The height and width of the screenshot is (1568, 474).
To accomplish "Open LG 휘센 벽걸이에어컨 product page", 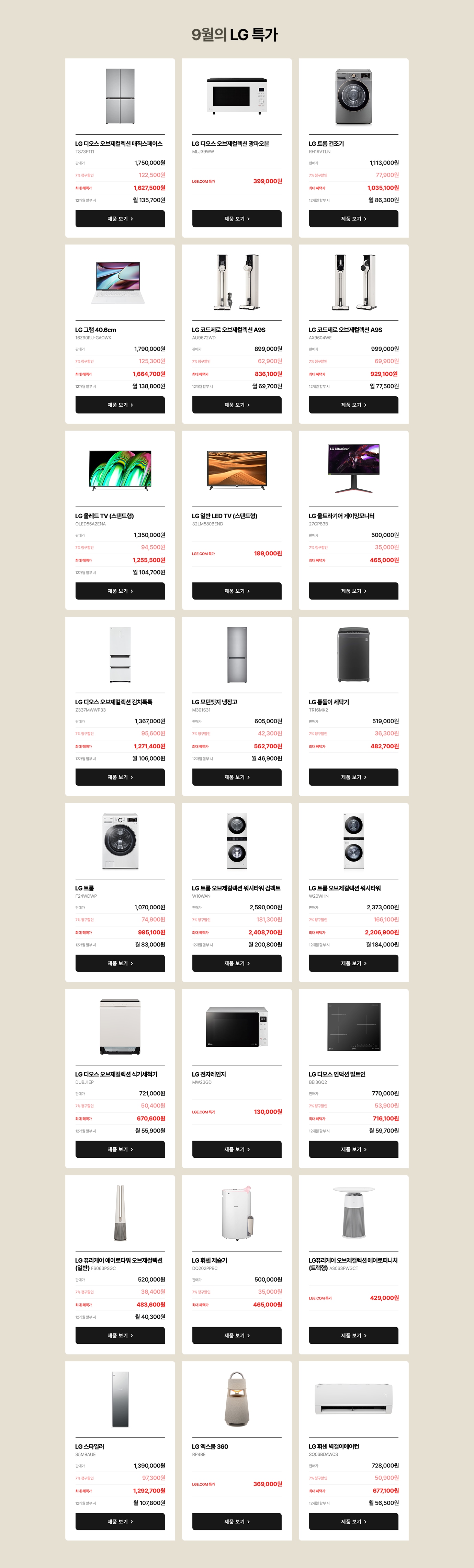I will point(353,1522).
